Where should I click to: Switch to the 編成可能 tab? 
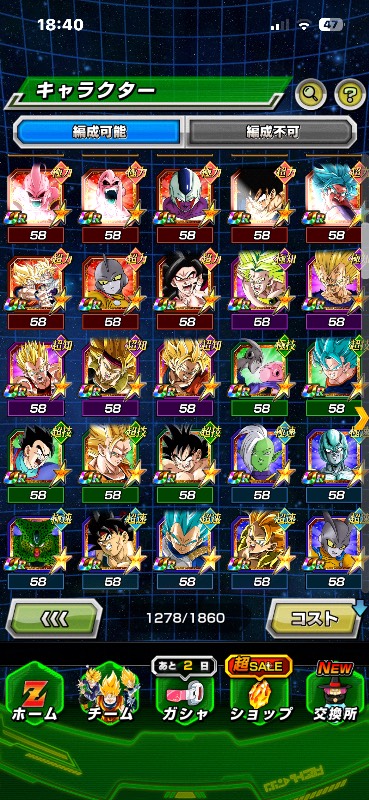pyautogui.click(x=99, y=133)
